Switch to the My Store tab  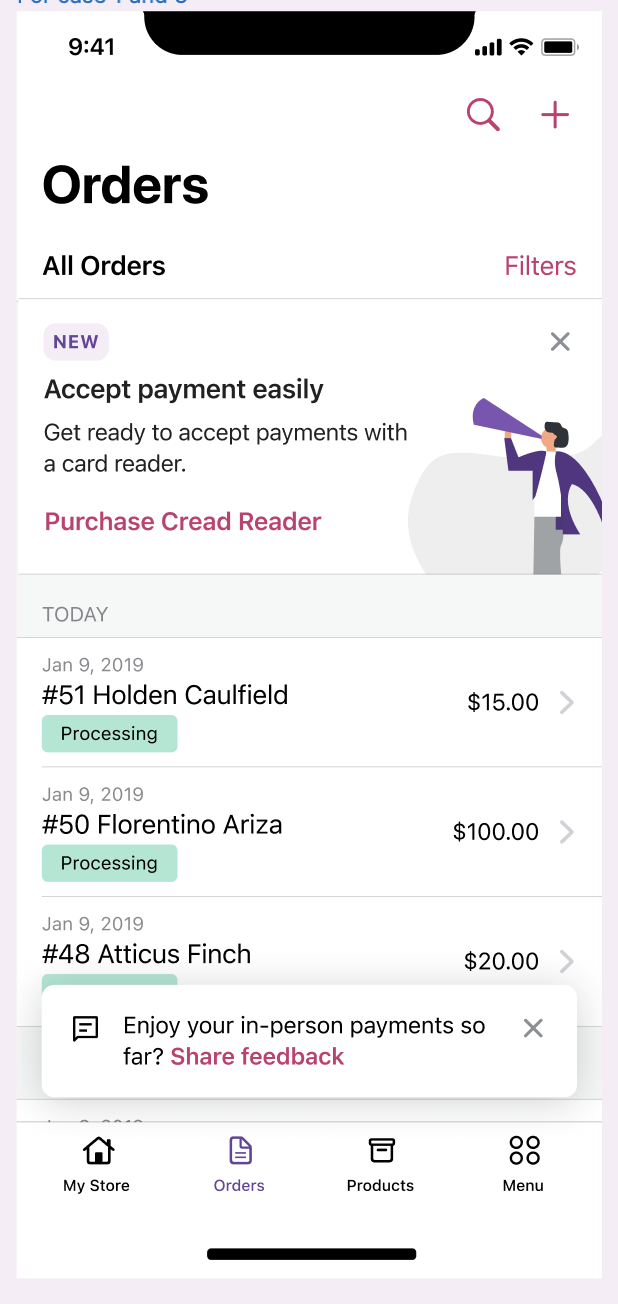click(97, 1165)
